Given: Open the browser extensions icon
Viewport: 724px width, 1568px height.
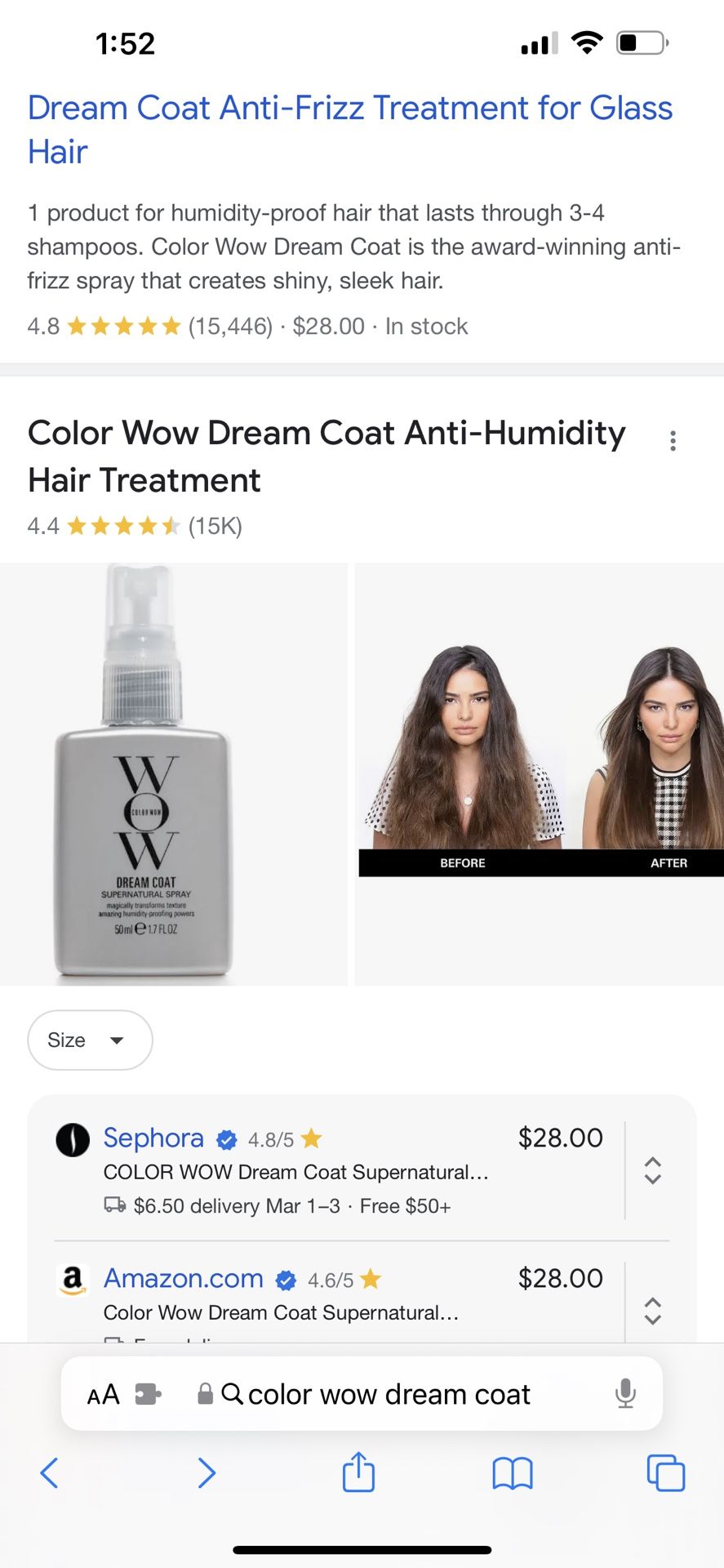Looking at the screenshot, I should point(149,1394).
